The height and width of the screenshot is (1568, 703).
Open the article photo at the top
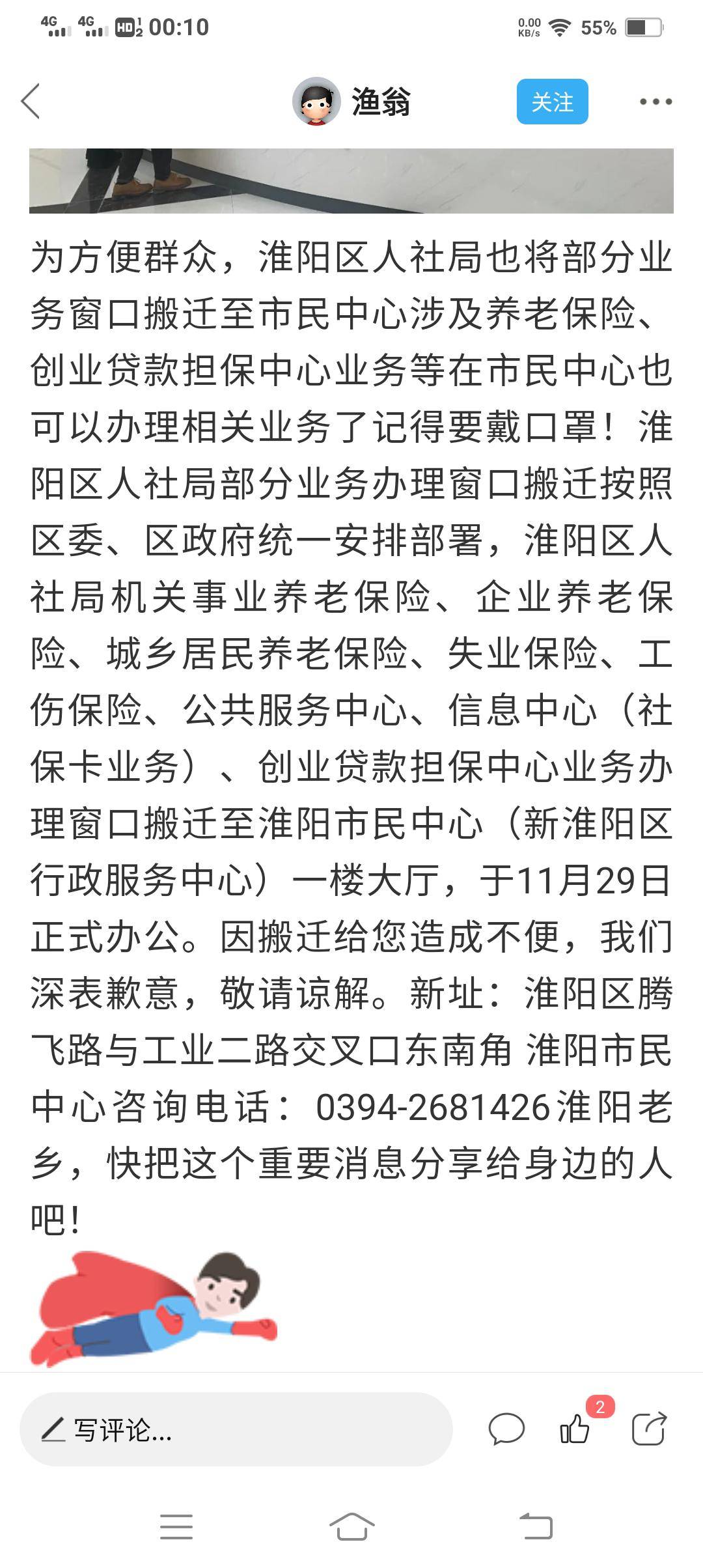[x=351, y=180]
